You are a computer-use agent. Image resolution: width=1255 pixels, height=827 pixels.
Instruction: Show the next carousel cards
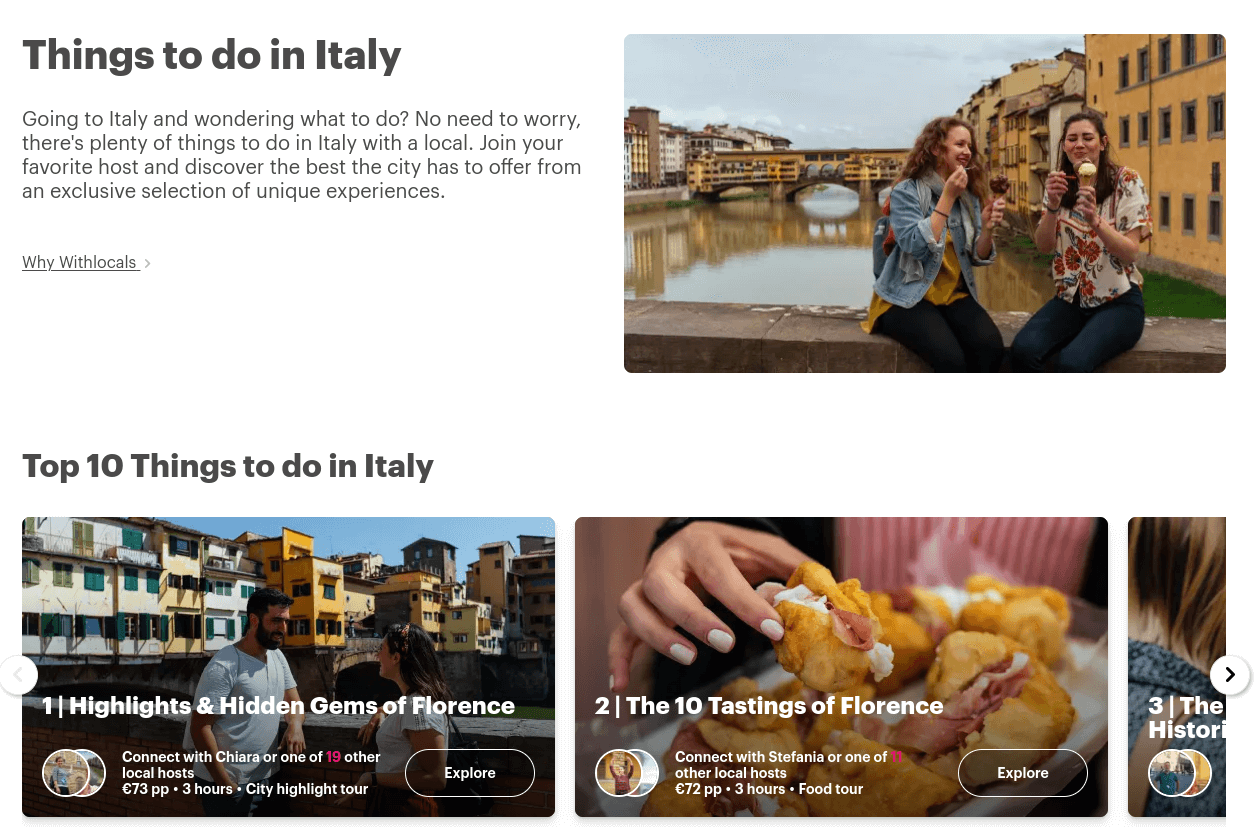pos(1229,675)
